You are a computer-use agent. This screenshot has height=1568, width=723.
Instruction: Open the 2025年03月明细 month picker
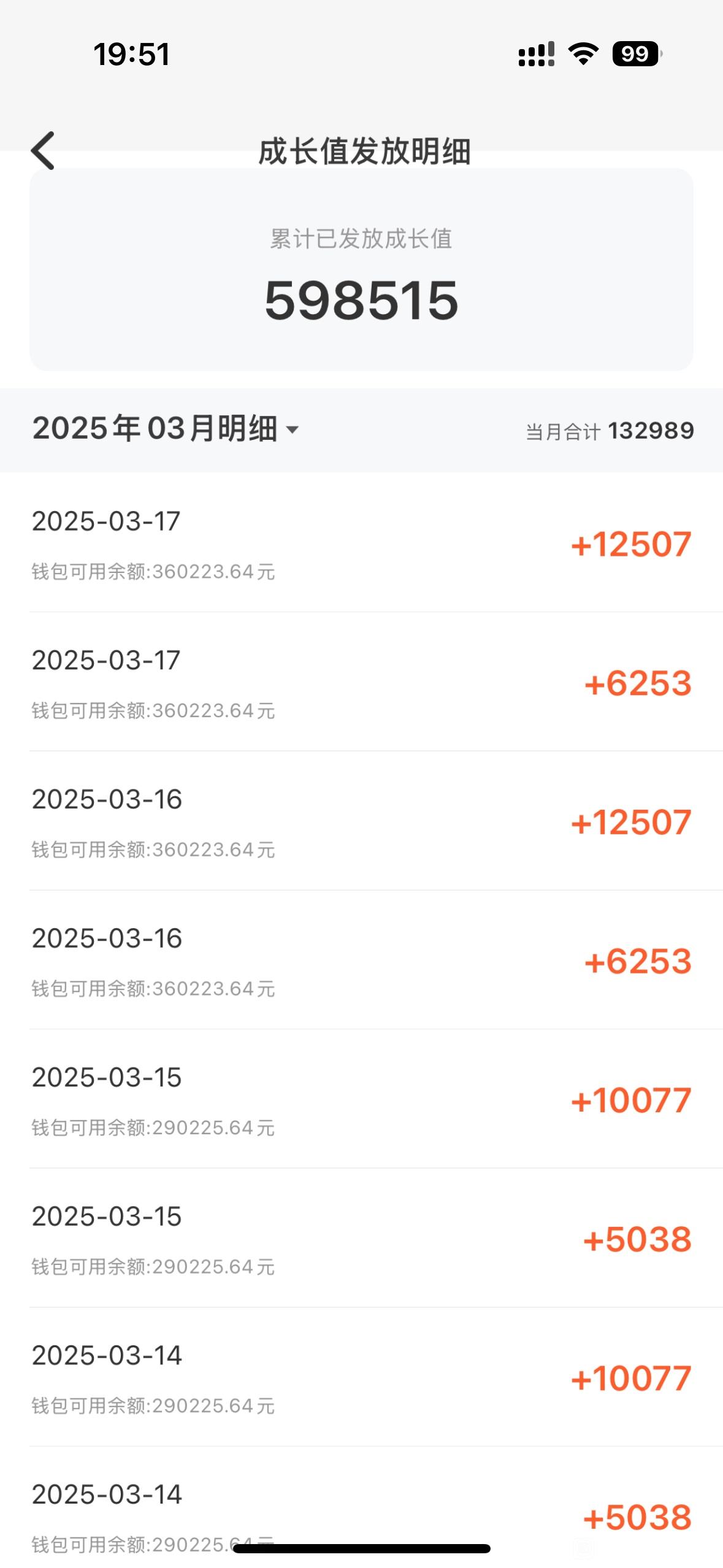click(x=166, y=428)
